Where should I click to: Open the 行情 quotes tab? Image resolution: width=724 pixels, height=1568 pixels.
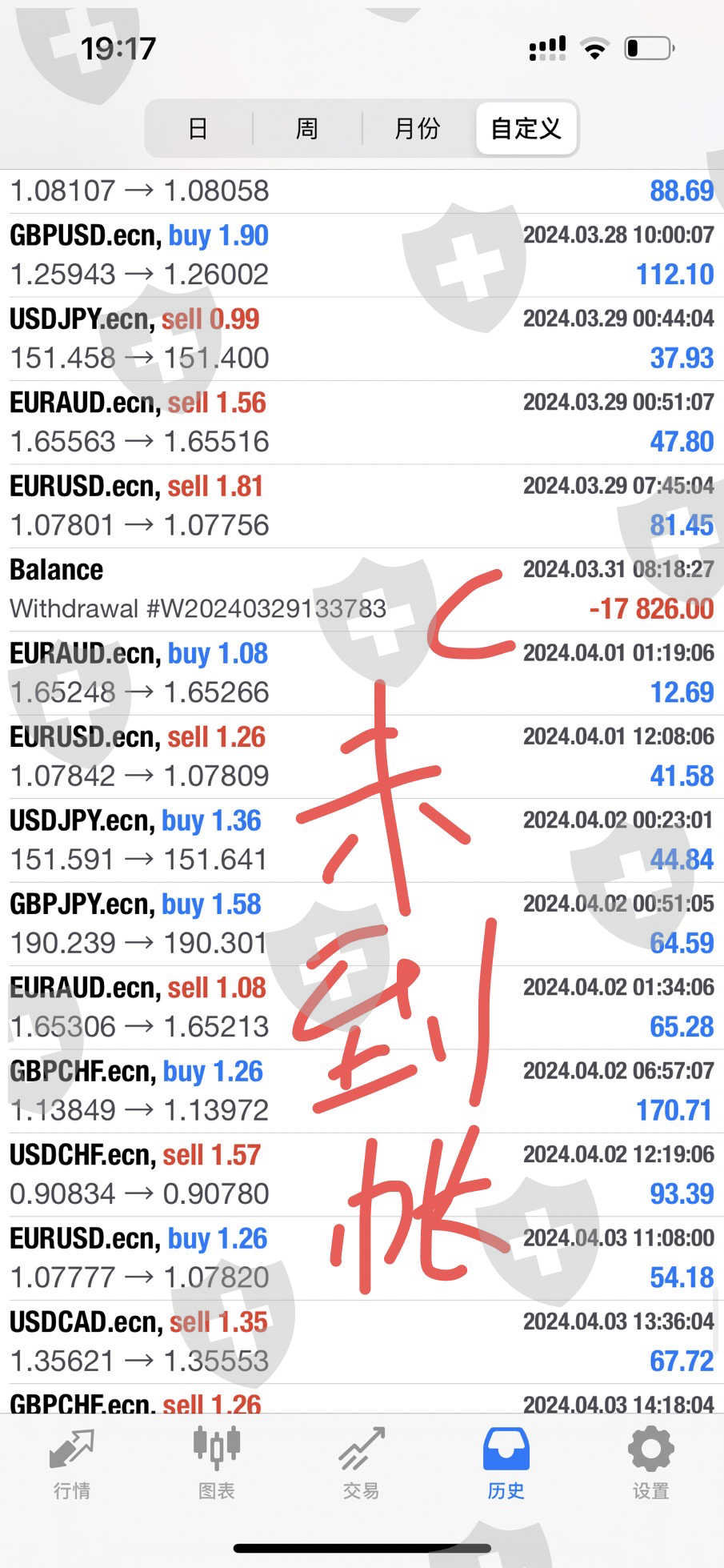[x=72, y=1464]
